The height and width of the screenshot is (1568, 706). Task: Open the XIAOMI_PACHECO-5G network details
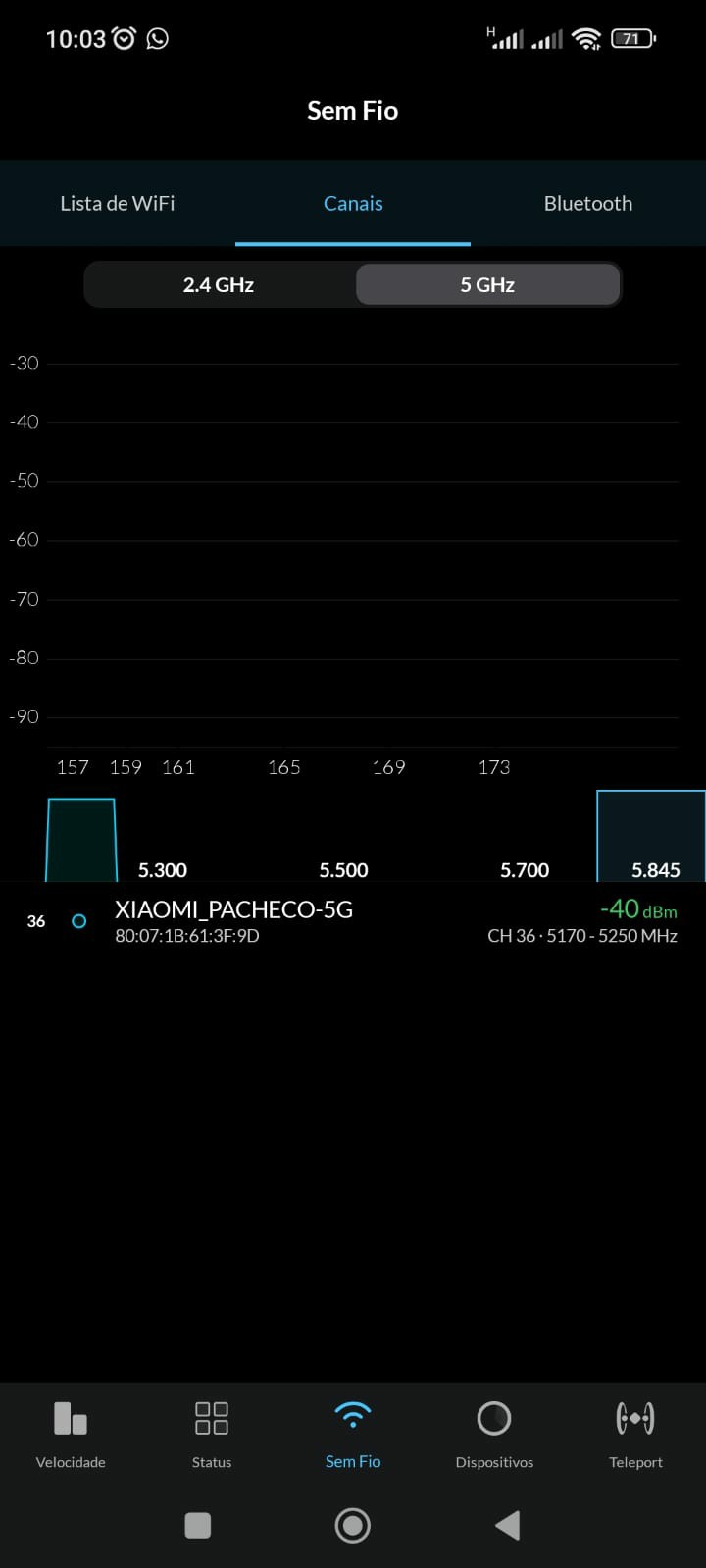353,921
